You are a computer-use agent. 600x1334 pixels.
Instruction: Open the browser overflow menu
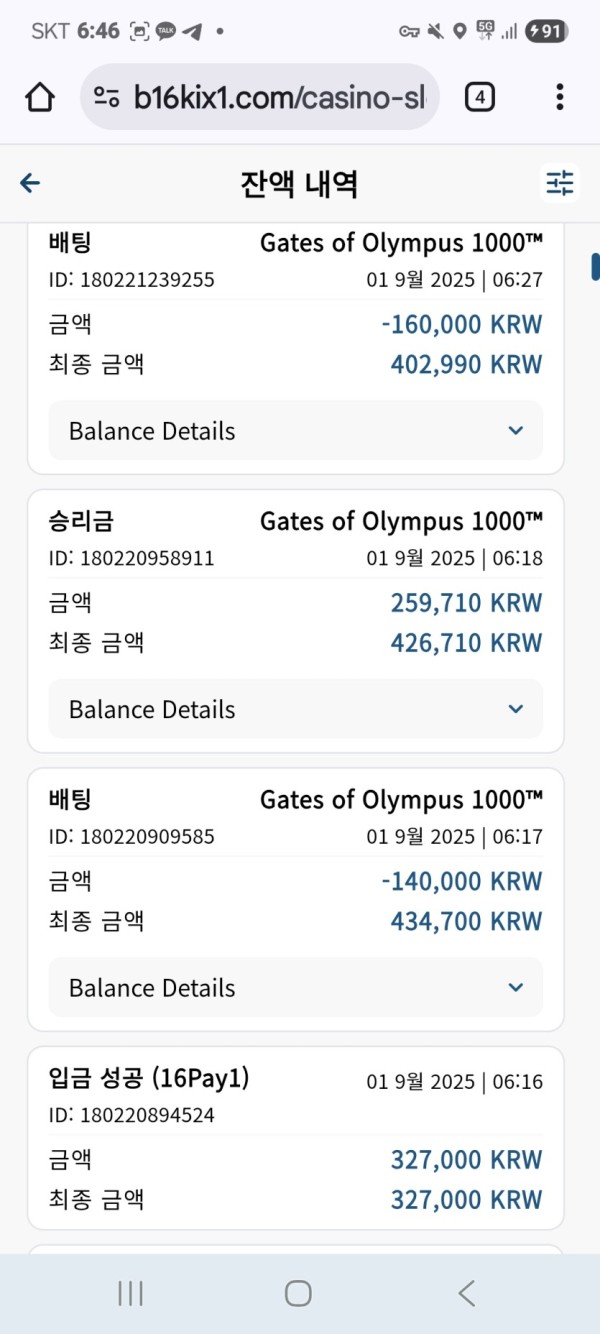(x=559, y=97)
